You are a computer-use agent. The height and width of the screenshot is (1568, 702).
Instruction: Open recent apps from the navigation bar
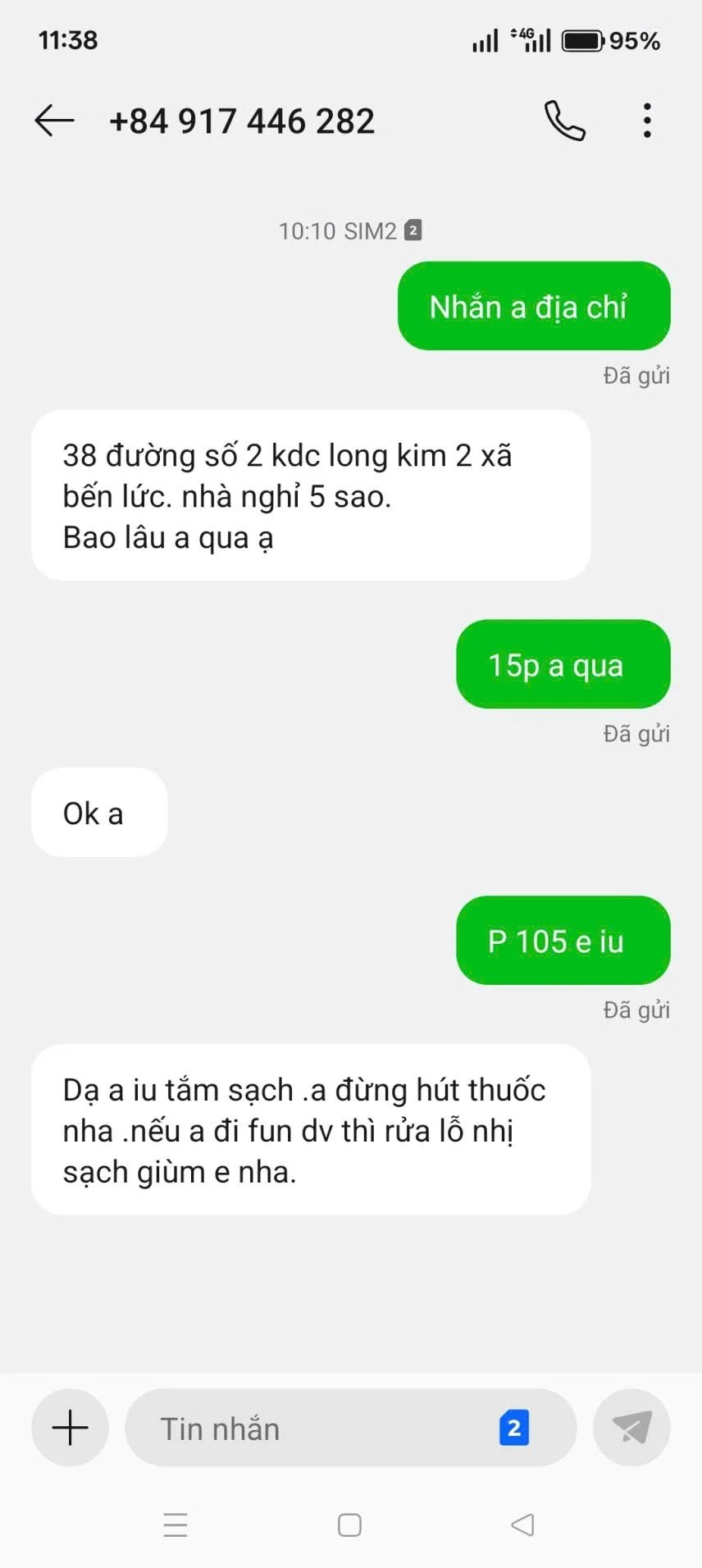(x=175, y=1525)
